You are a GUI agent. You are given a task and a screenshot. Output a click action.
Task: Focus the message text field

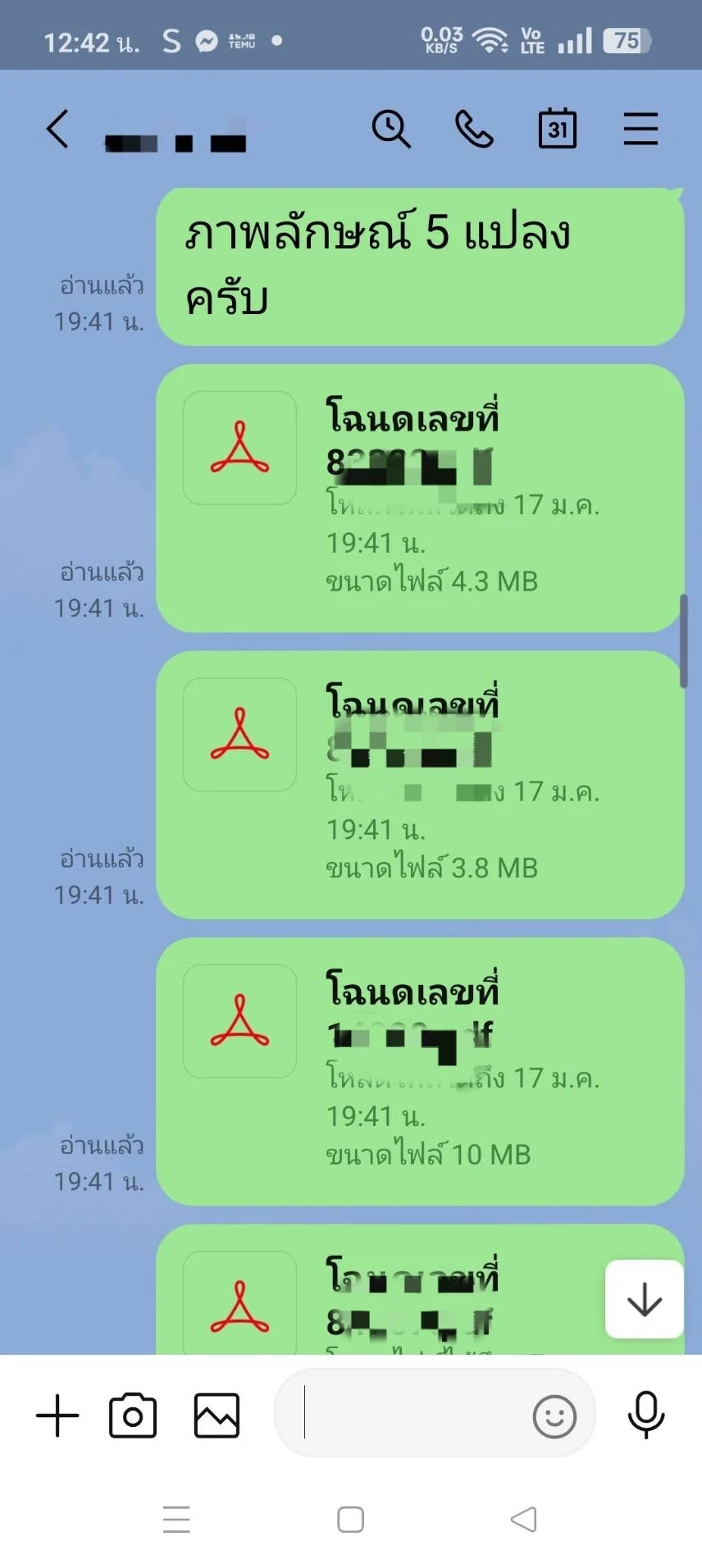(410, 1414)
